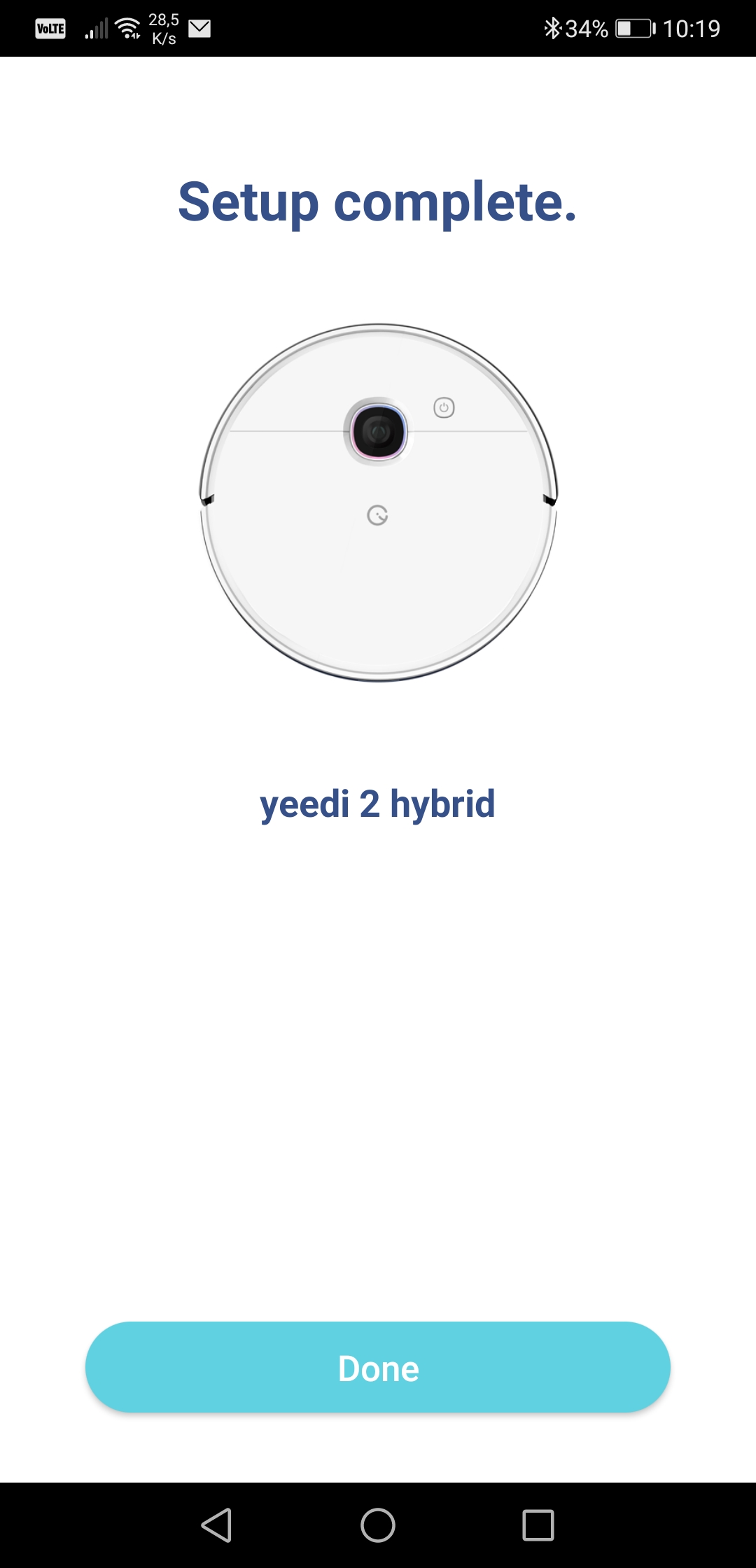Go to the home screen
The image size is (756, 1568).
coord(378,1525)
